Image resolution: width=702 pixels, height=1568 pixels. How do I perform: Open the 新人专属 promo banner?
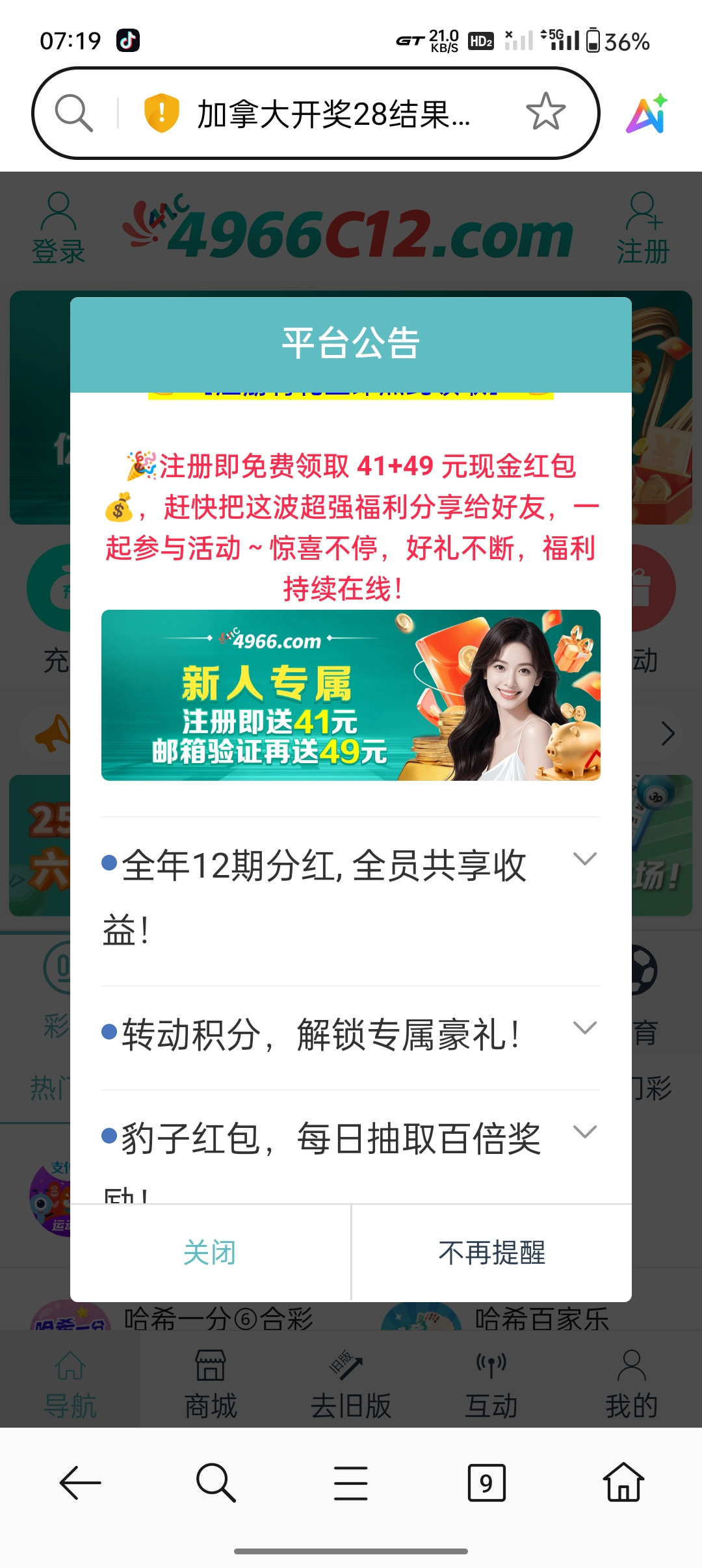pyautogui.click(x=351, y=695)
